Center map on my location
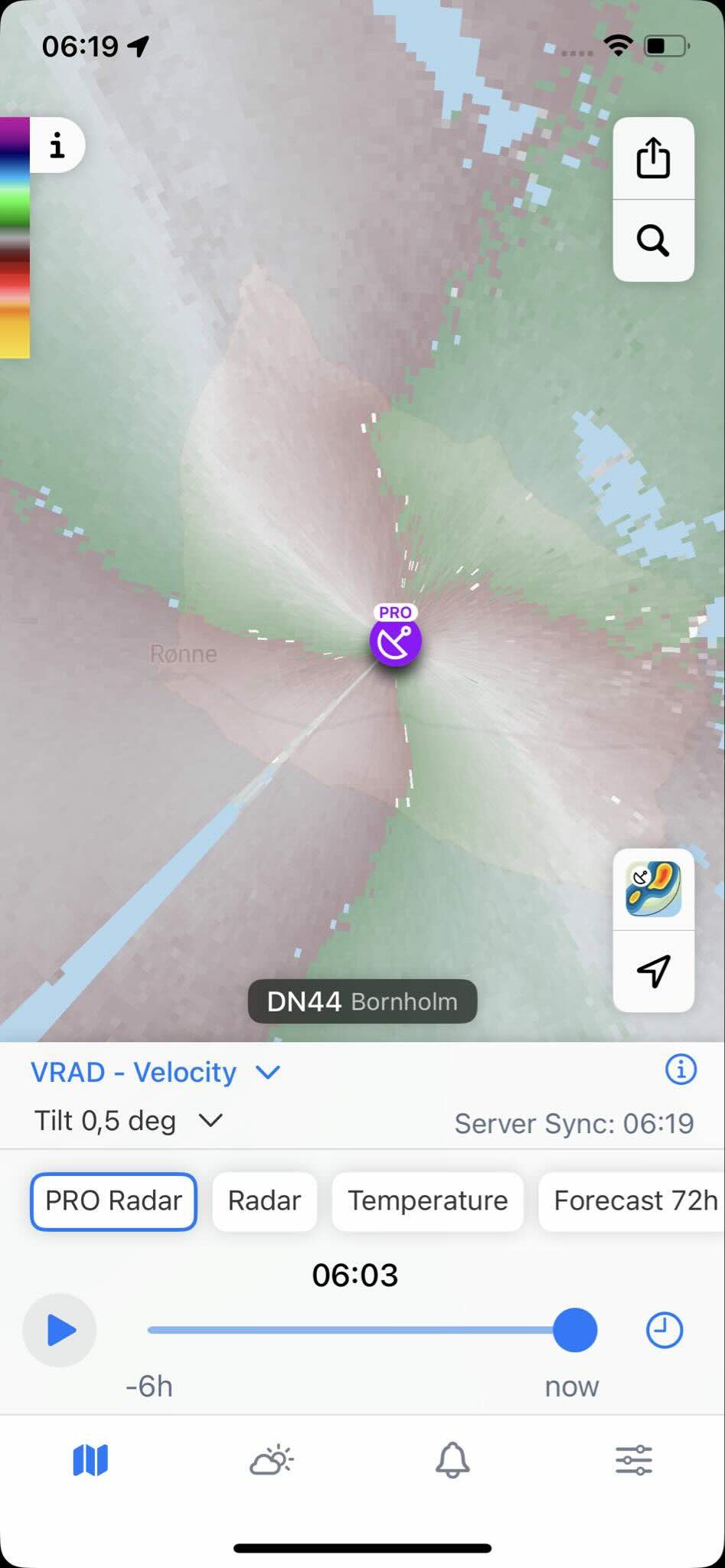 coord(653,971)
